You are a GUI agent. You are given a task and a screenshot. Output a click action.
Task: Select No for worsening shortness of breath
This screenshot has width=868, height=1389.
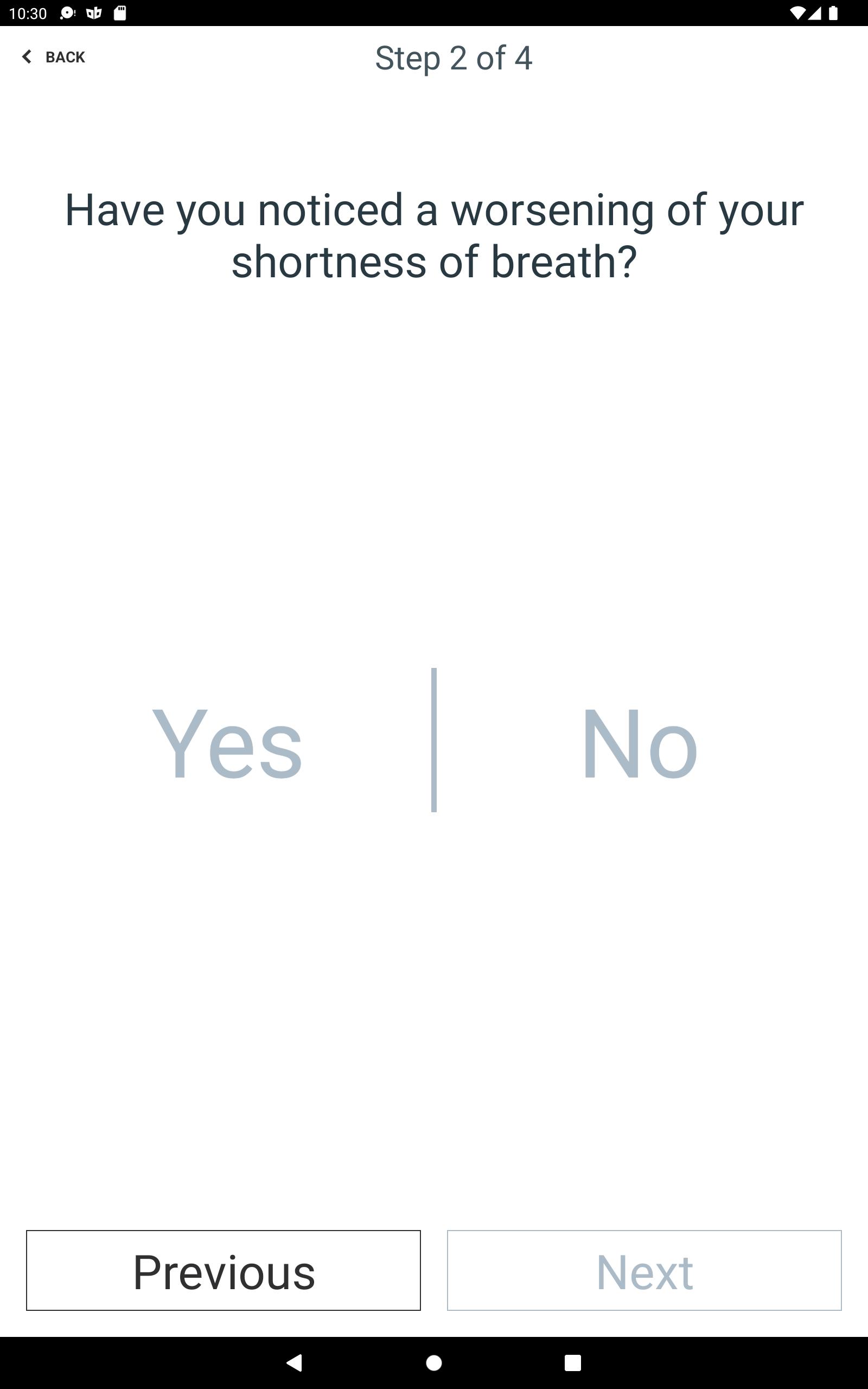coord(640,743)
